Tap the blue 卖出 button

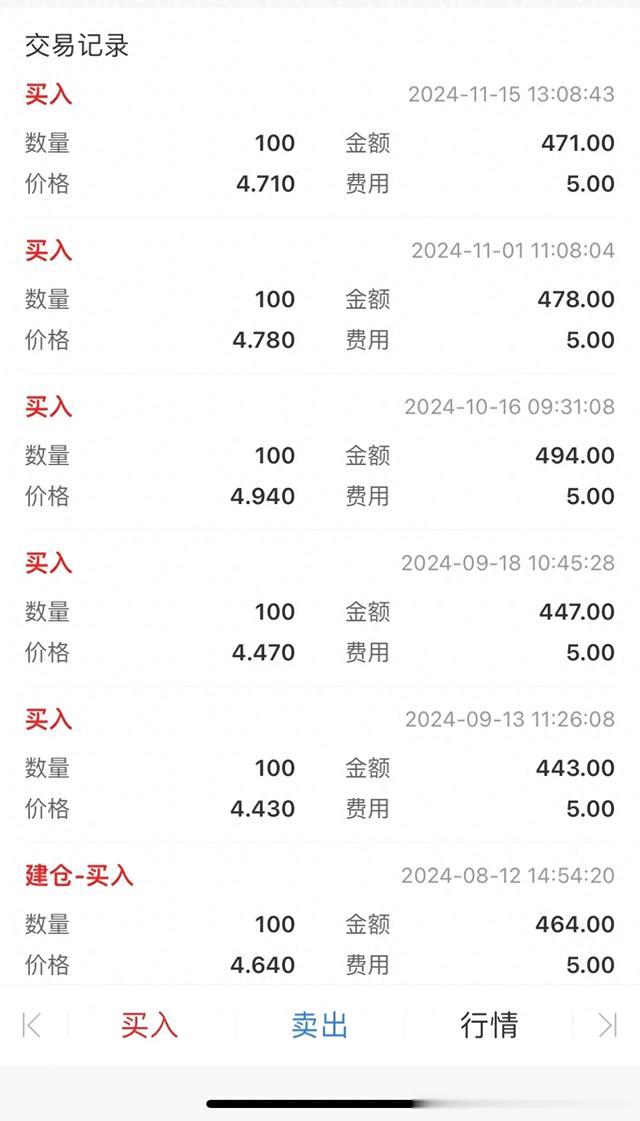coord(319,1025)
